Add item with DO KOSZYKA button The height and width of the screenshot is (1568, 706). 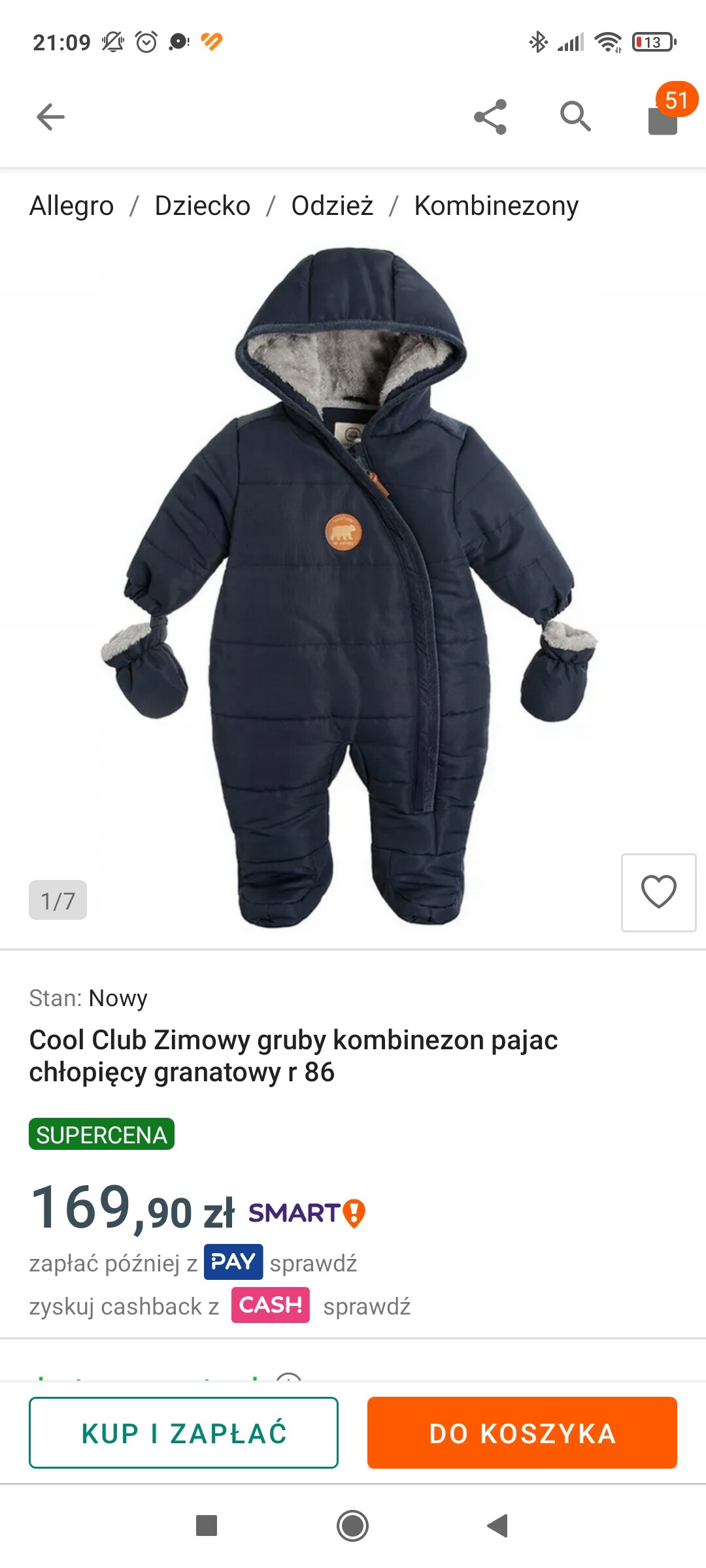[x=522, y=1433]
